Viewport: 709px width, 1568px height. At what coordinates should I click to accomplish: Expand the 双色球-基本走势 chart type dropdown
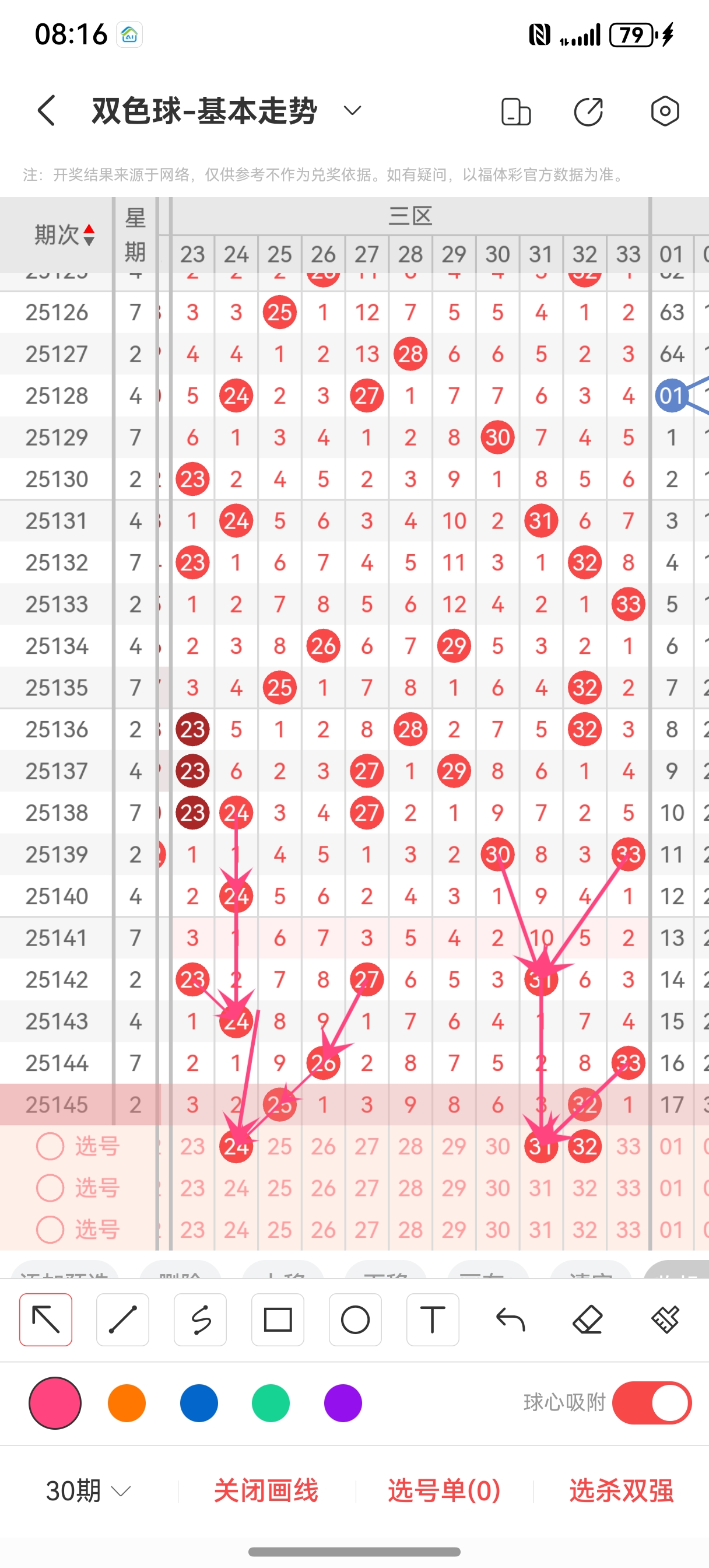pos(352,111)
